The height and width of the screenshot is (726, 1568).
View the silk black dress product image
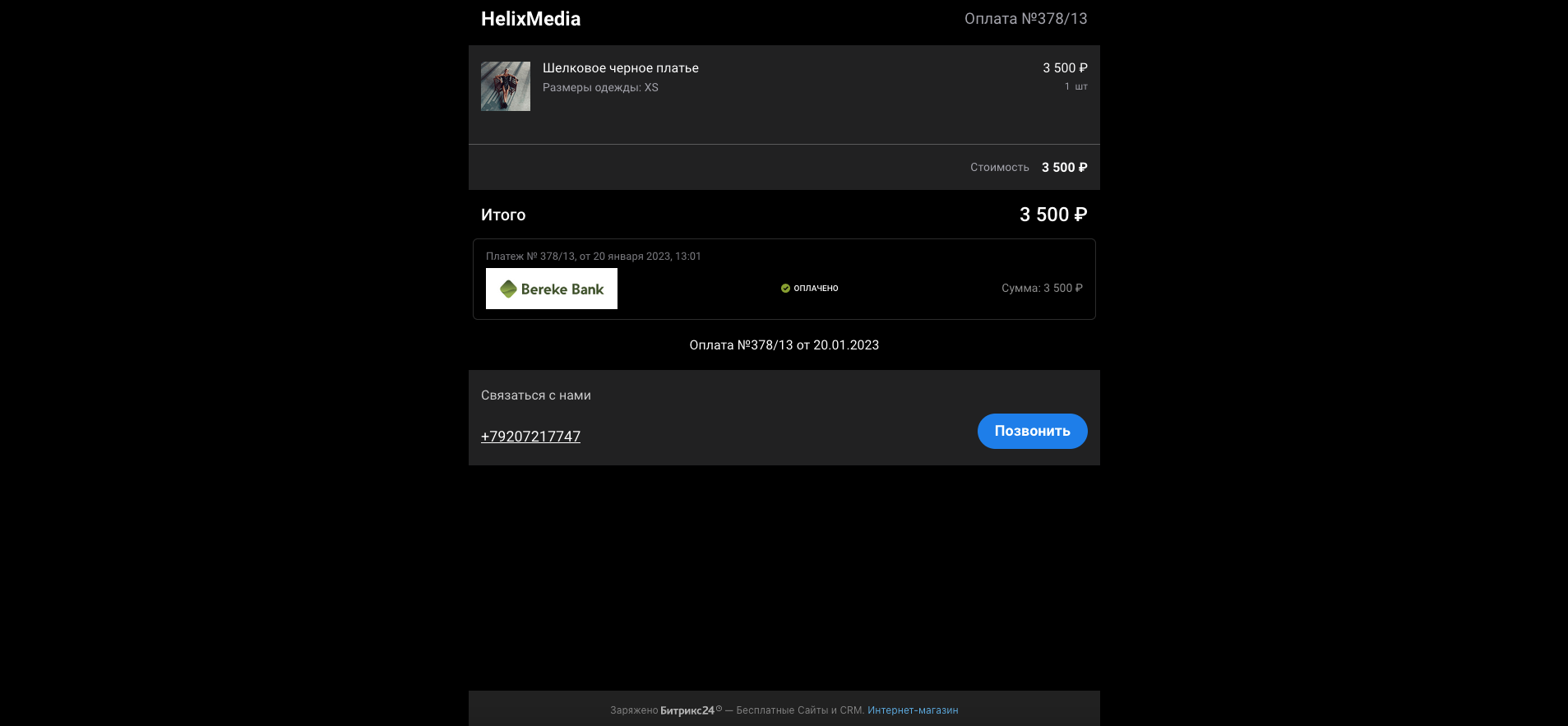[505, 86]
